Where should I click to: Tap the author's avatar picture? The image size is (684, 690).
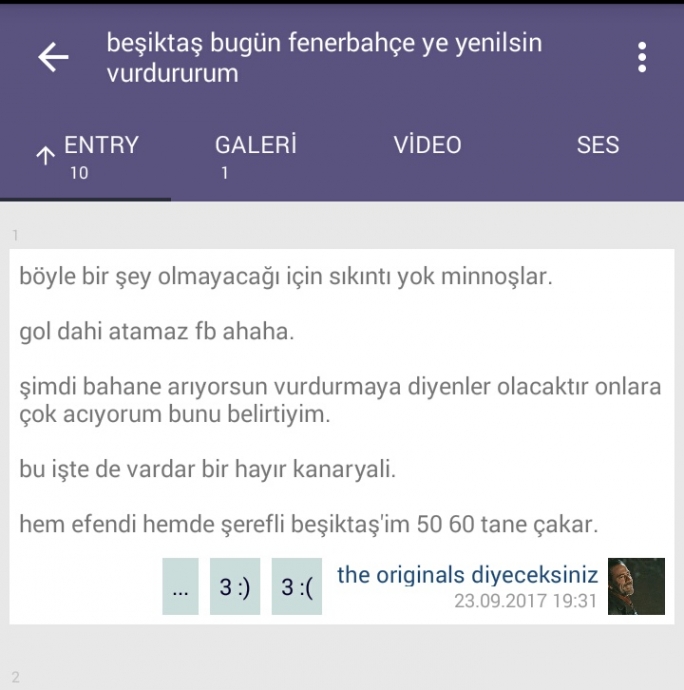[636, 586]
